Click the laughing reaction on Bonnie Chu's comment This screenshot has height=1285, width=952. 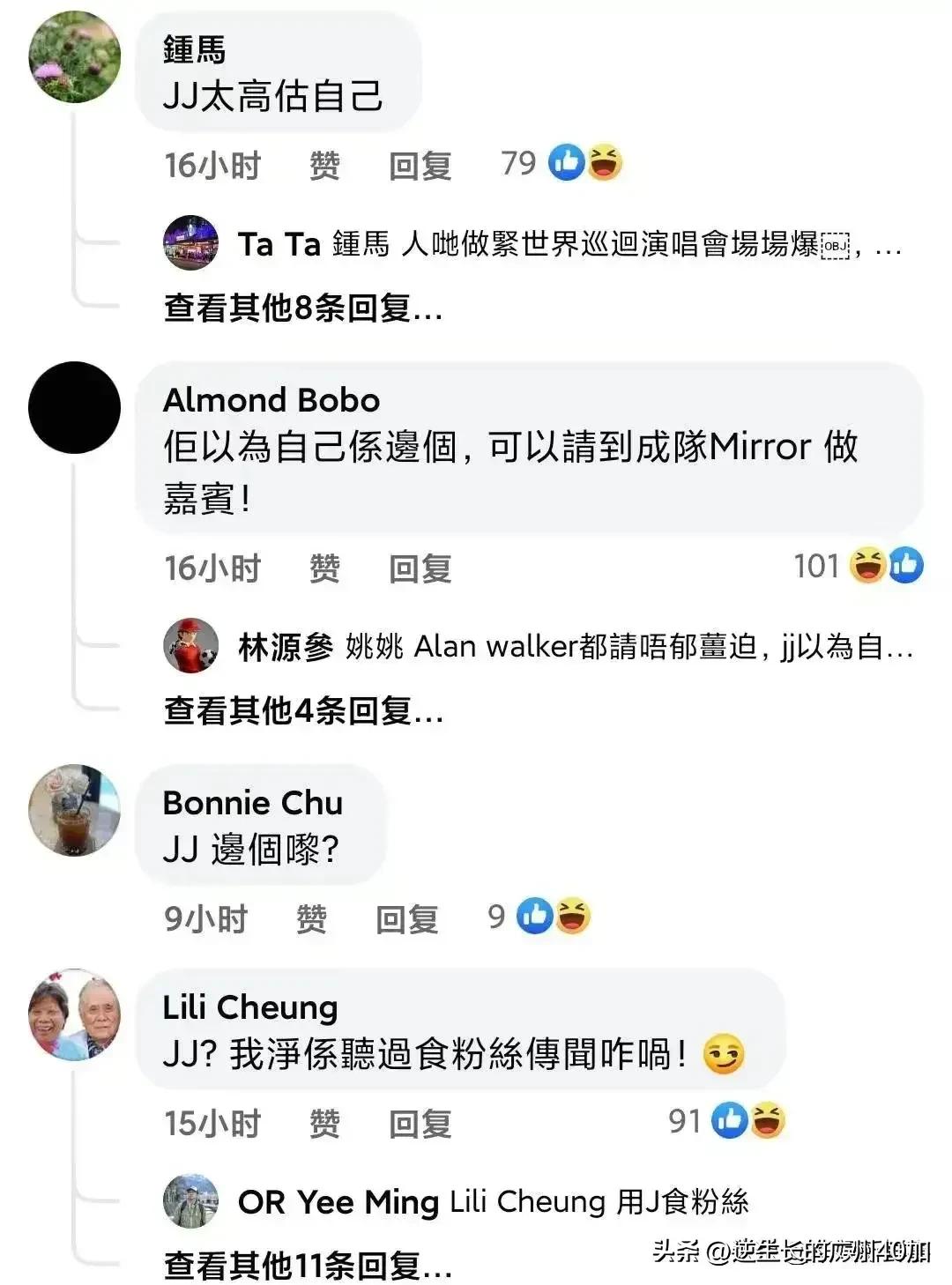(574, 919)
